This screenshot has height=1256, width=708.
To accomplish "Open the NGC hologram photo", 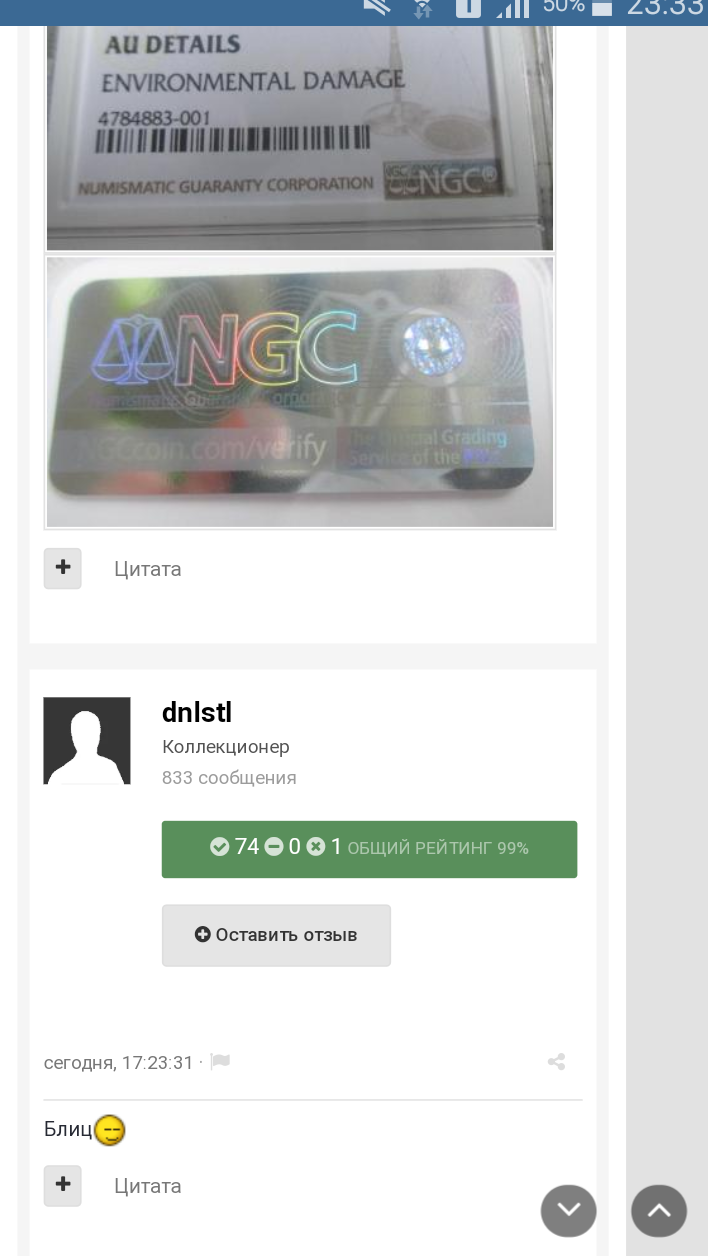I will click(300, 392).
